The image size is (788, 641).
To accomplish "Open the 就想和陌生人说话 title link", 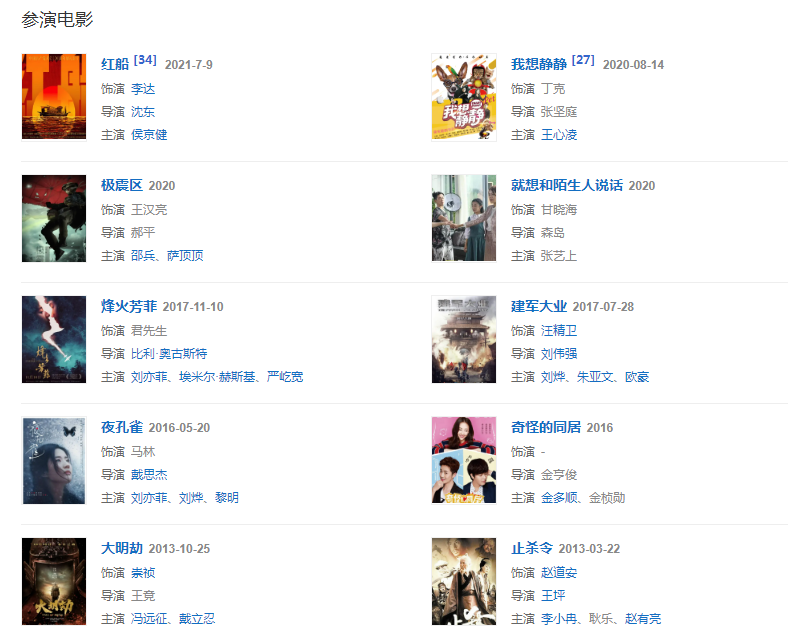I will [x=566, y=186].
